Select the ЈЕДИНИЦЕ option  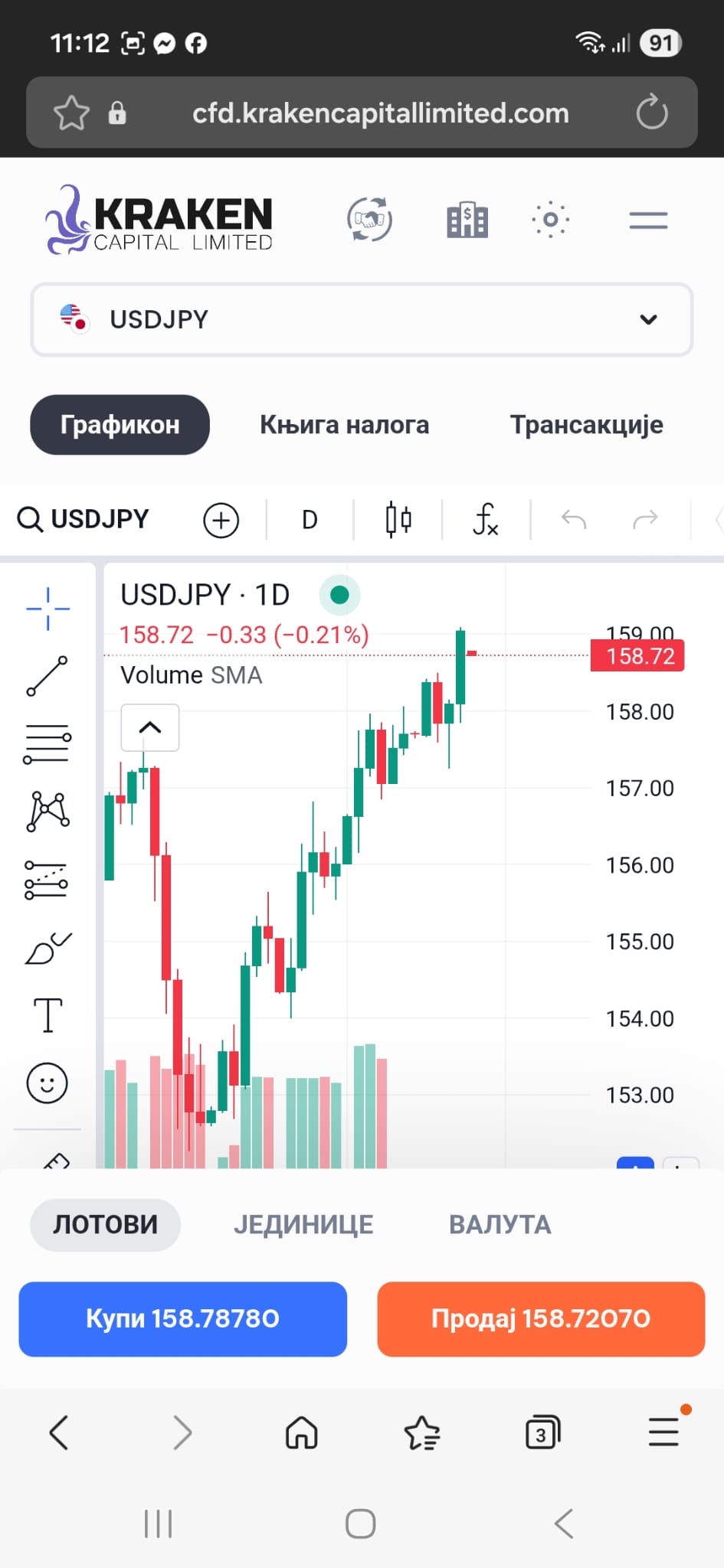pyautogui.click(x=303, y=1225)
